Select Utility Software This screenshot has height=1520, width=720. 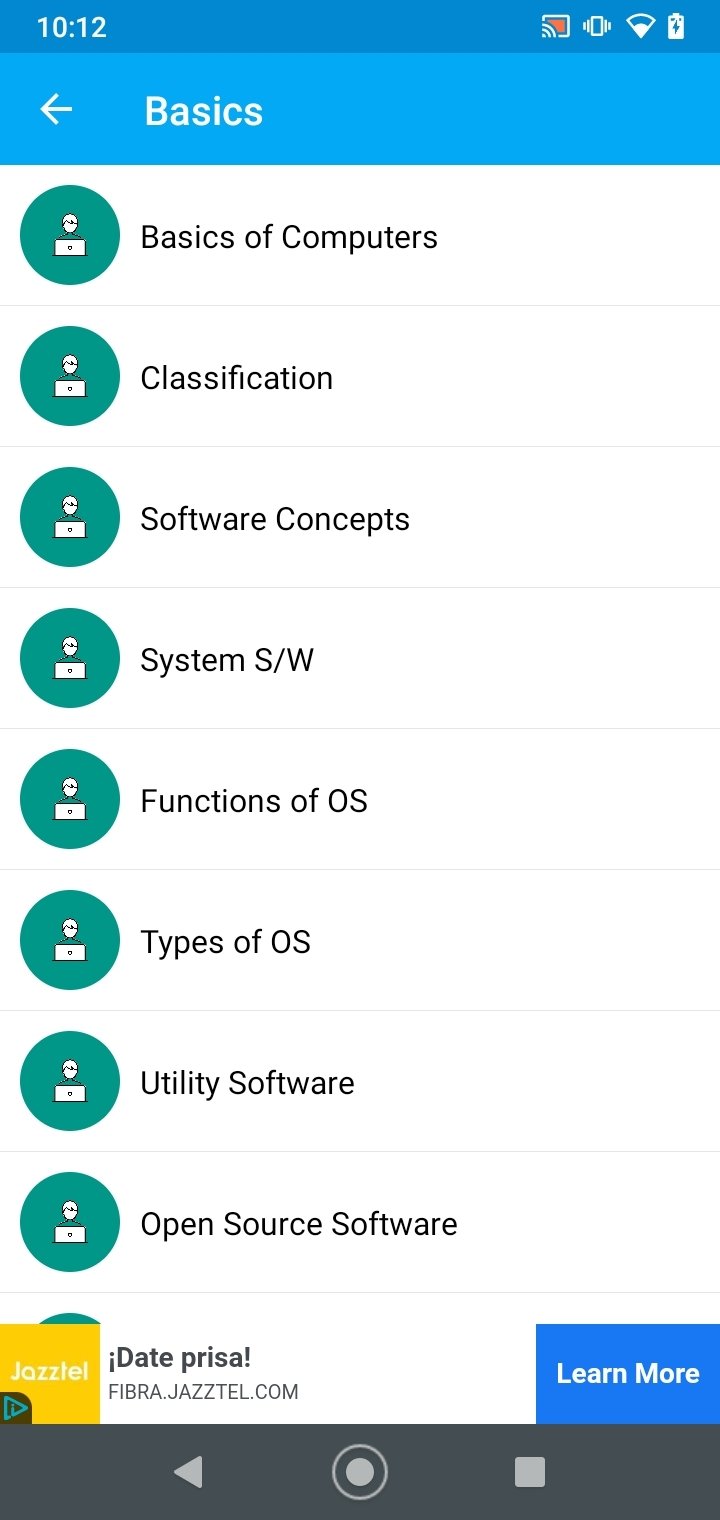[x=360, y=1082]
